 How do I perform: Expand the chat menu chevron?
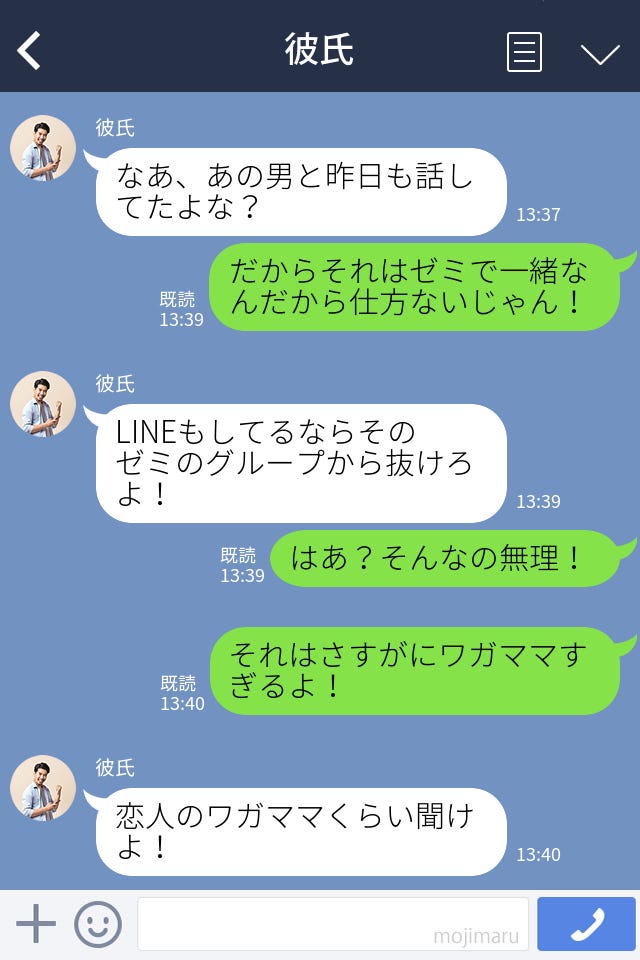(600, 53)
